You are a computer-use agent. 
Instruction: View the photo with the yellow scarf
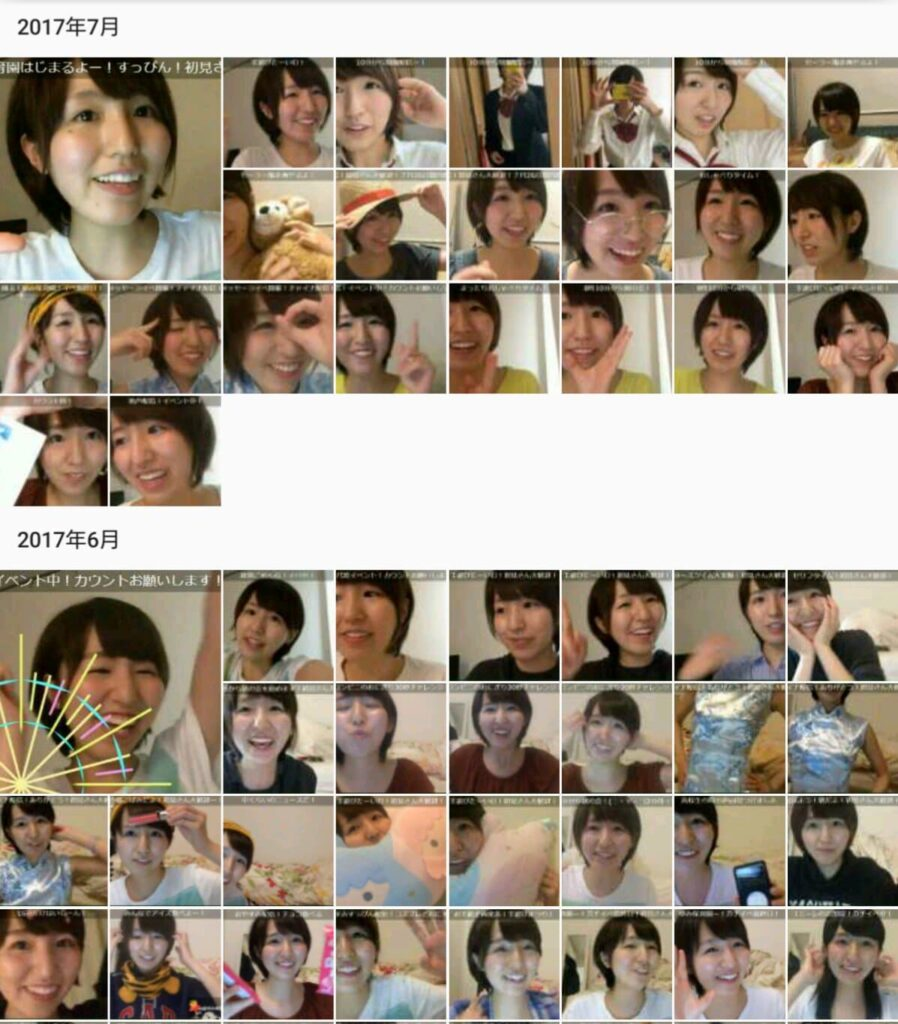pos(165,964)
